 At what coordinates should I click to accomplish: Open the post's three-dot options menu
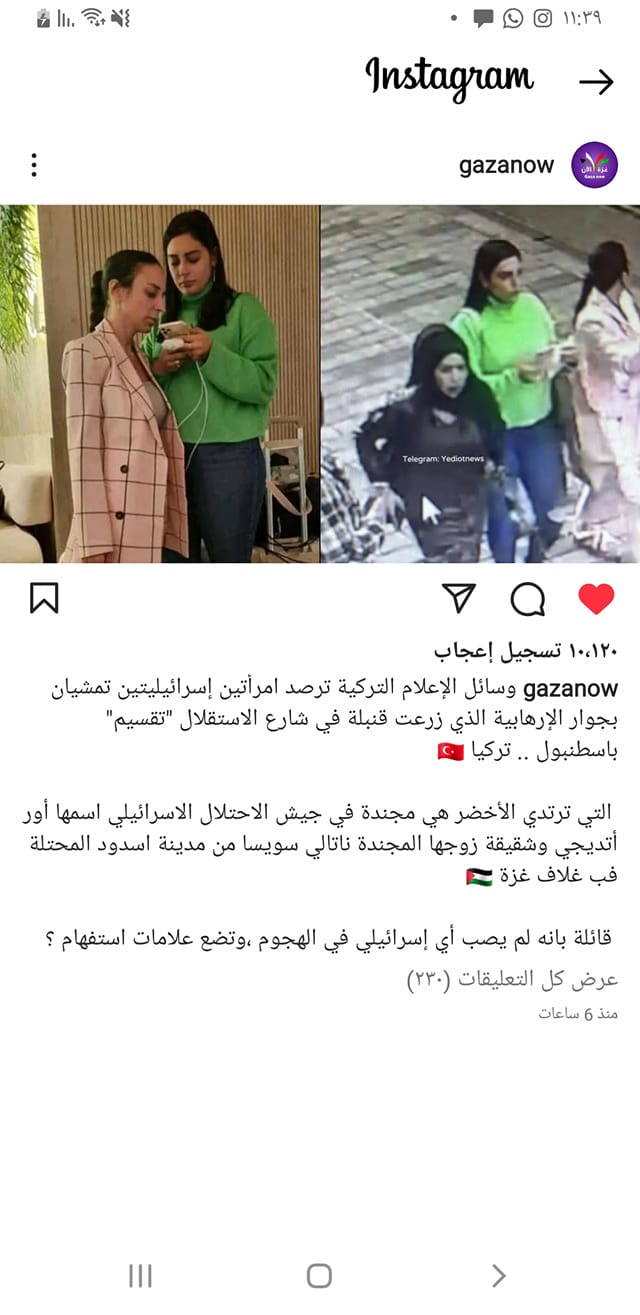34,165
